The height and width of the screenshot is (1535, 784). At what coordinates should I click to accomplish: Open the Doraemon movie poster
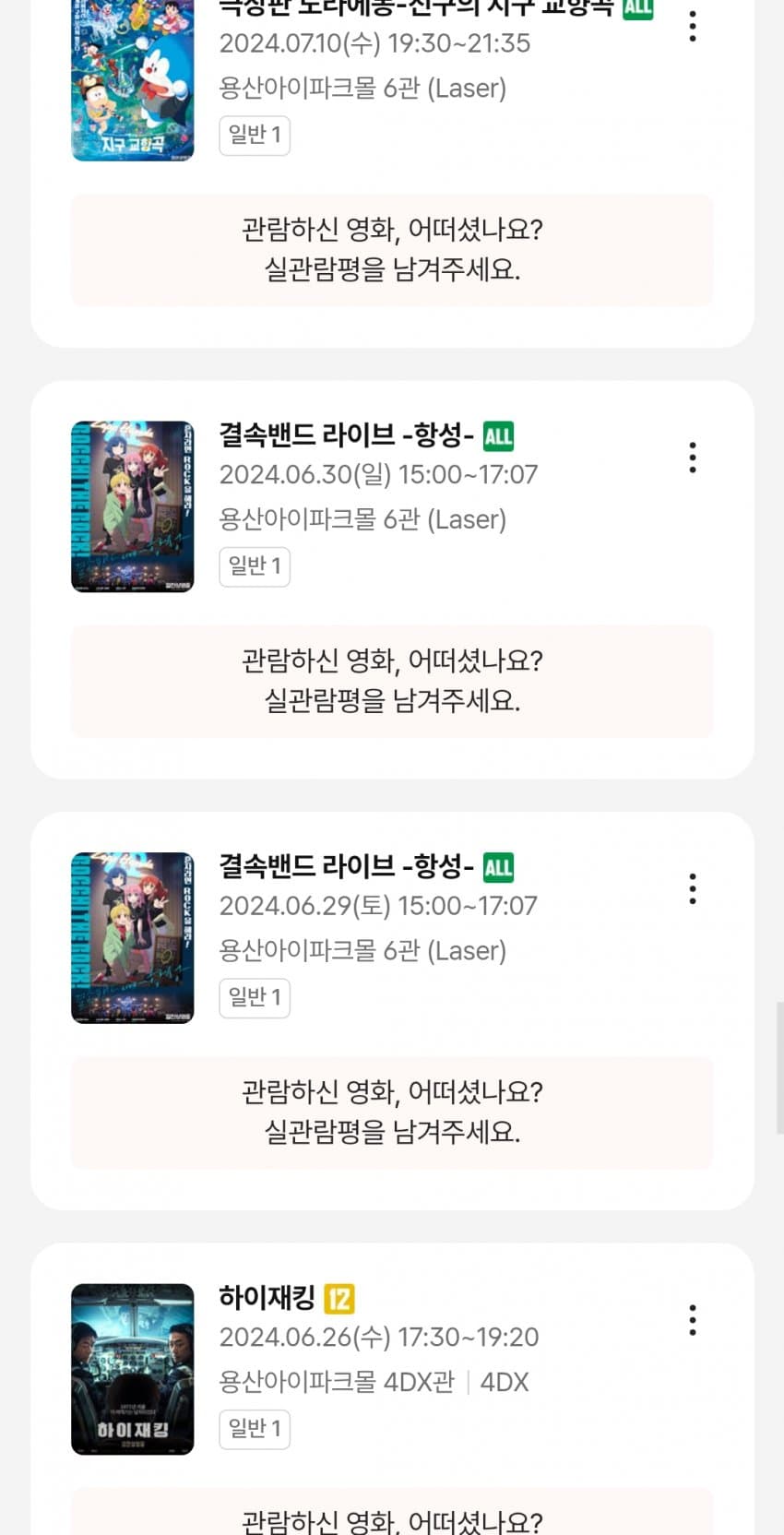click(133, 80)
